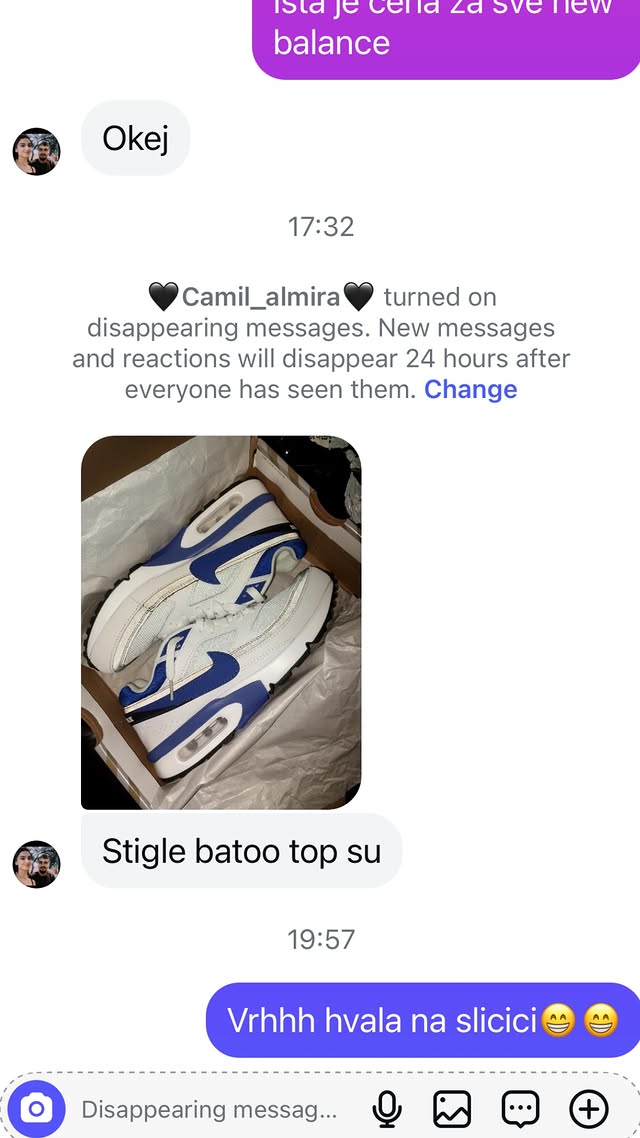Screen dimensions: 640x1138
Task: Open the camera from the message bar
Action: point(37,1108)
